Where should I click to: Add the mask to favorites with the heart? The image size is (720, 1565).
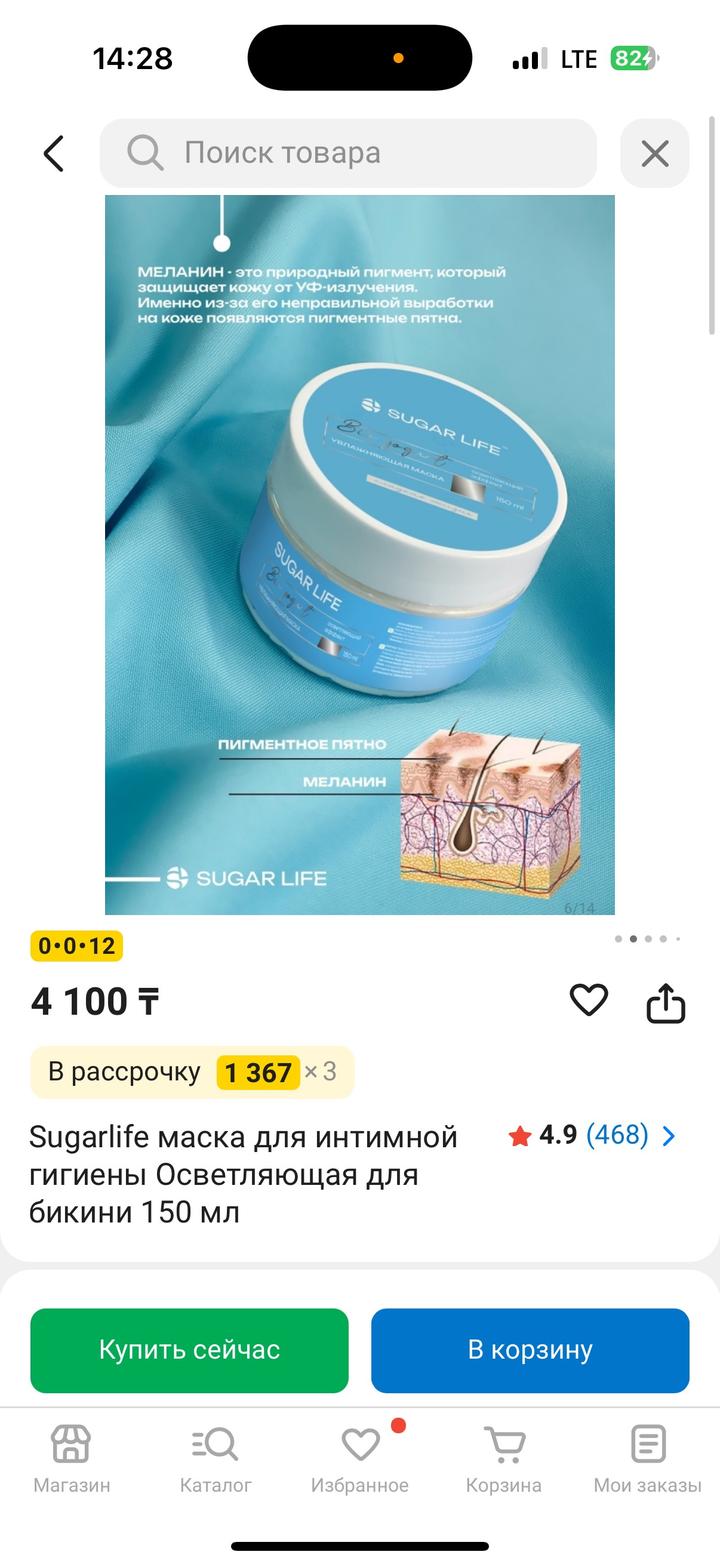coord(588,1000)
